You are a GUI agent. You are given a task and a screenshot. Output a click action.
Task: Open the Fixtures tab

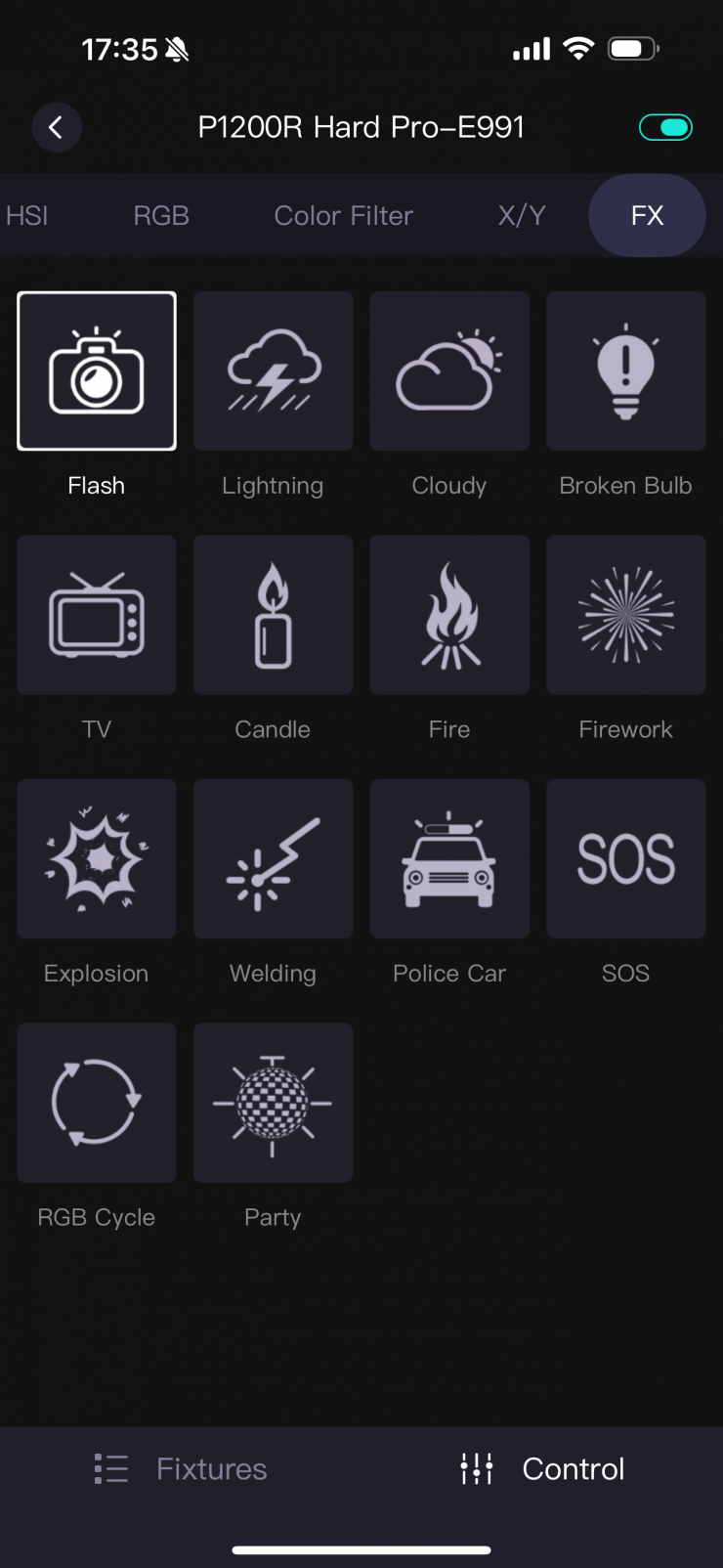(181, 1468)
